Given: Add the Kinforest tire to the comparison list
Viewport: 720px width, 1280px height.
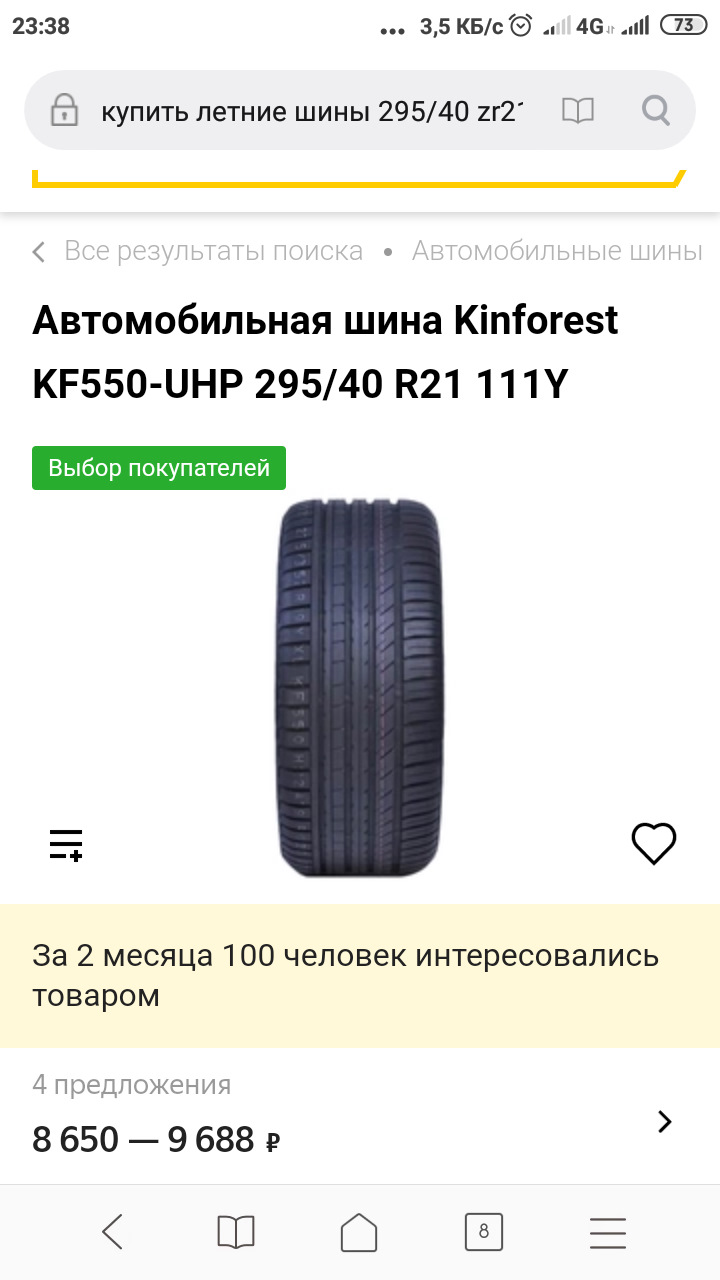Looking at the screenshot, I should pyautogui.click(x=66, y=844).
